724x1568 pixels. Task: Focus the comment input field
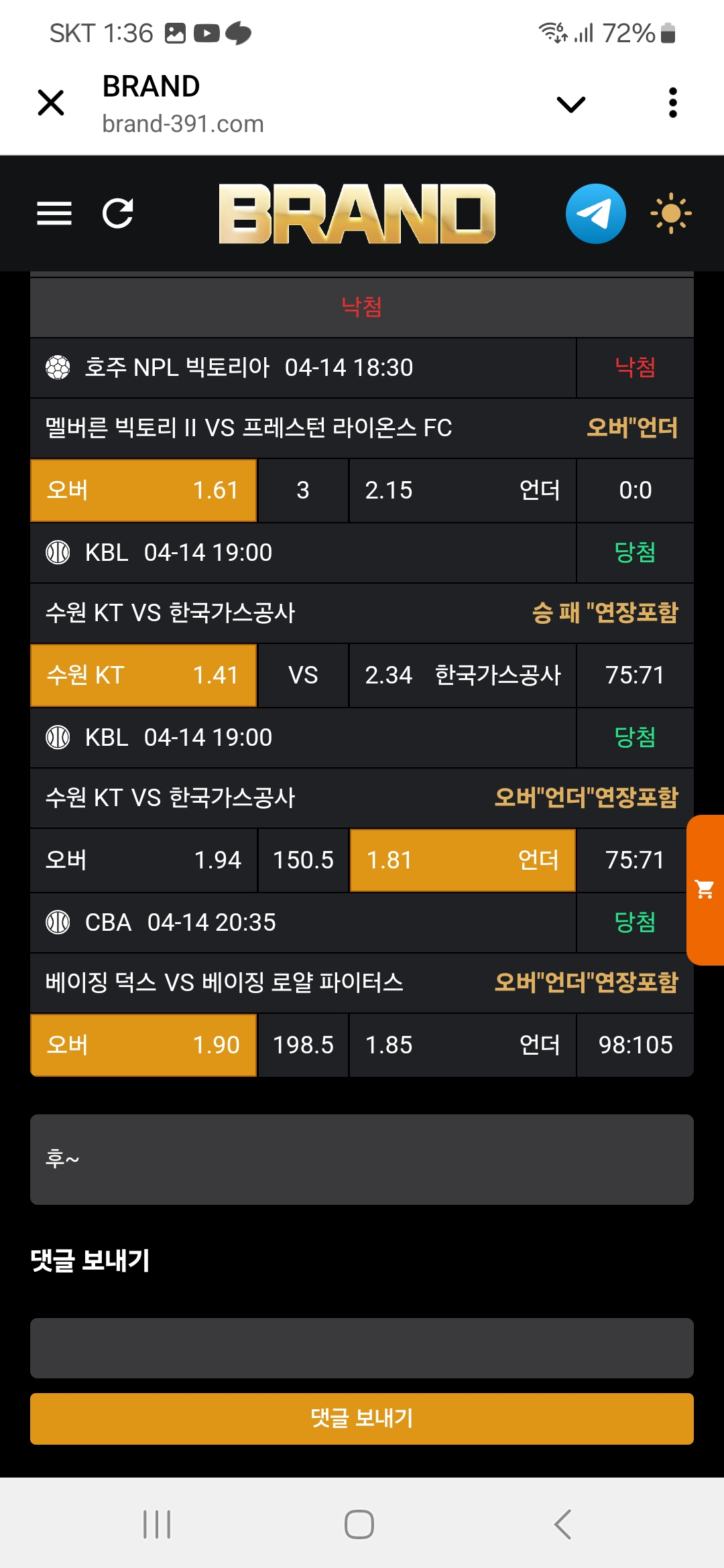pos(362,1348)
